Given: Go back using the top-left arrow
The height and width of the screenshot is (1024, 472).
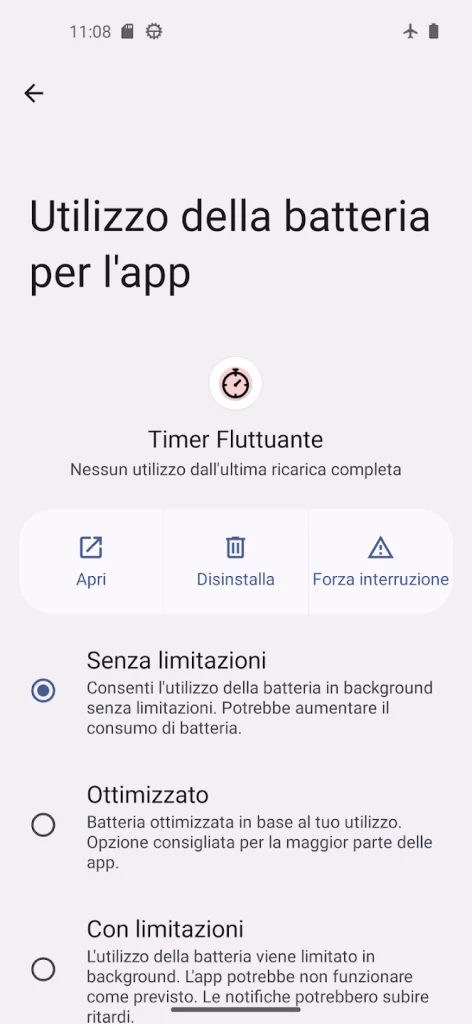Looking at the screenshot, I should click(x=34, y=93).
